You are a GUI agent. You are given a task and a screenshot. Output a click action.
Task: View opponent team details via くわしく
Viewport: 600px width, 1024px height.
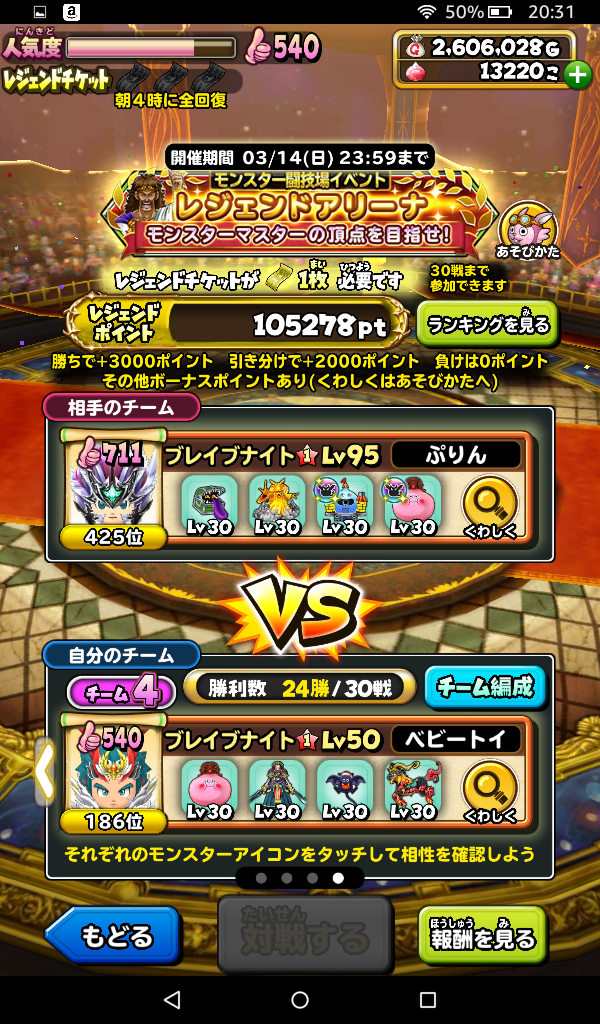click(490, 505)
